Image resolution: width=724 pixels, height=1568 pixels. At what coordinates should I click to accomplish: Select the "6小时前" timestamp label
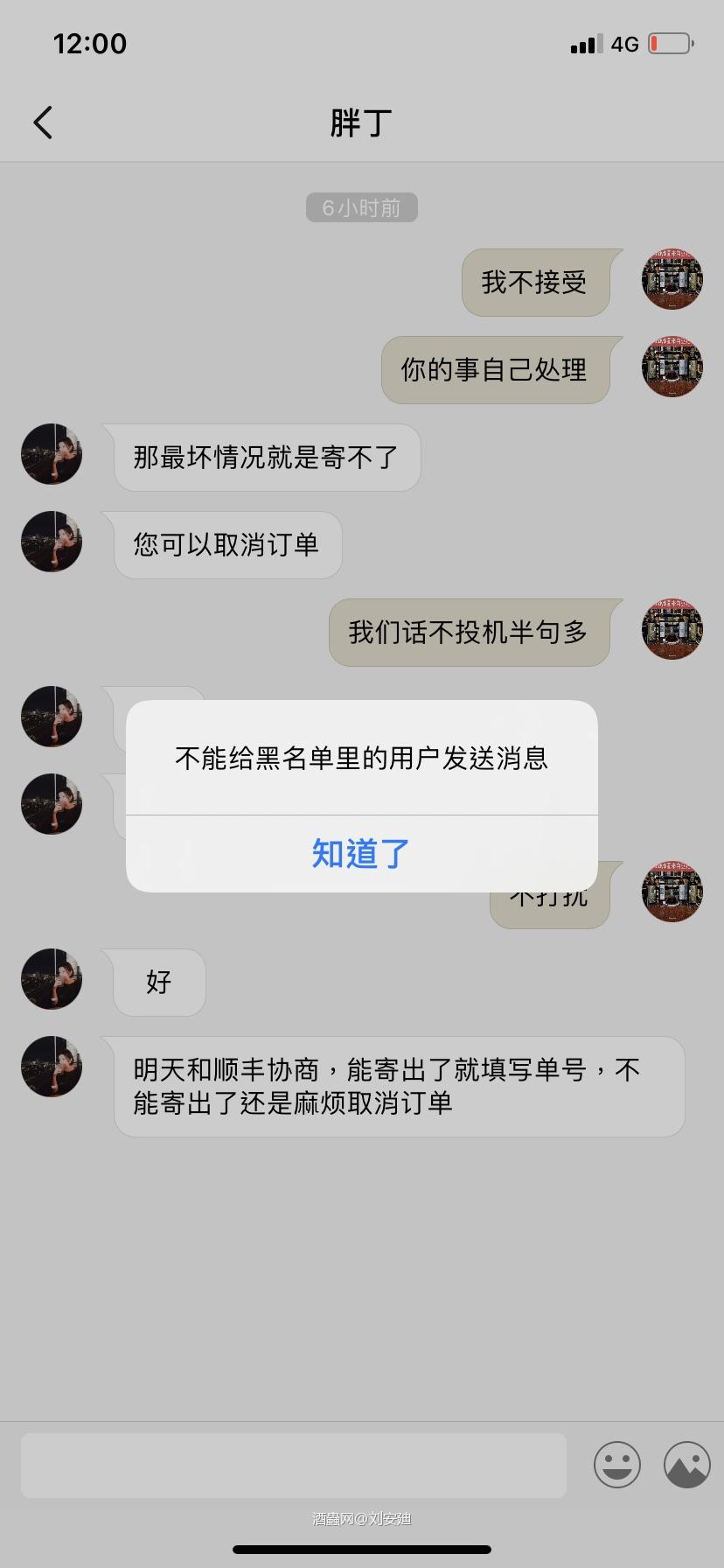point(360,207)
